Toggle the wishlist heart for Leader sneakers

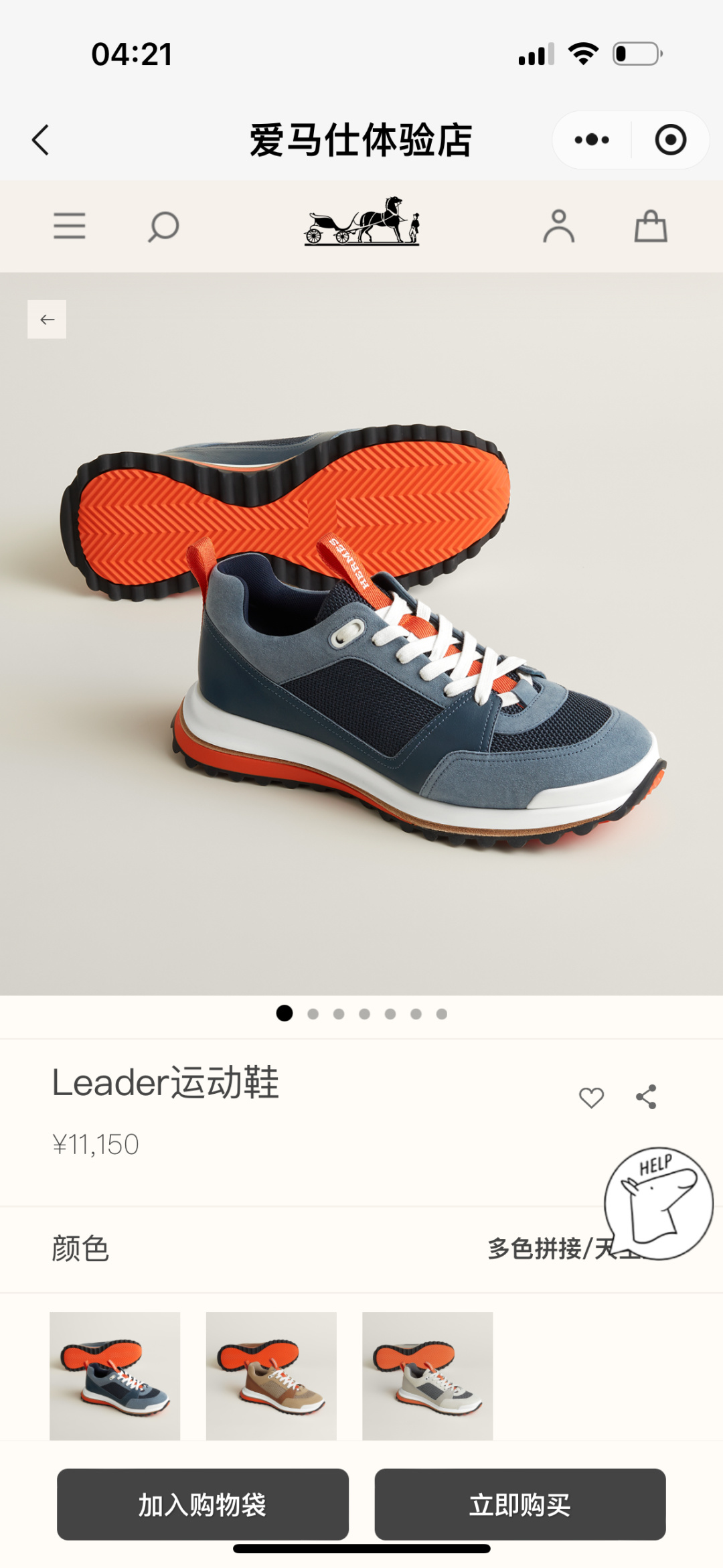click(x=592, y=1096)
